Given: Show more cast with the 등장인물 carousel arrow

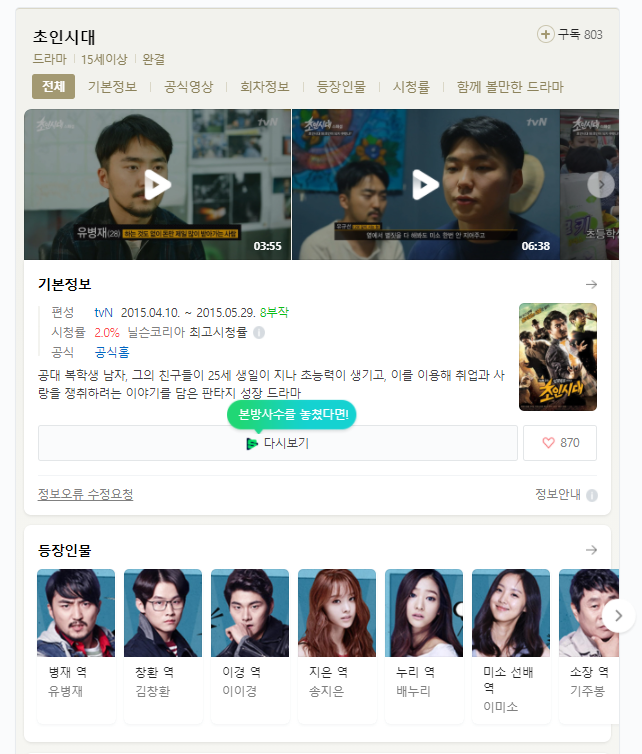Looking at the screenshot, I should [618, 615].
